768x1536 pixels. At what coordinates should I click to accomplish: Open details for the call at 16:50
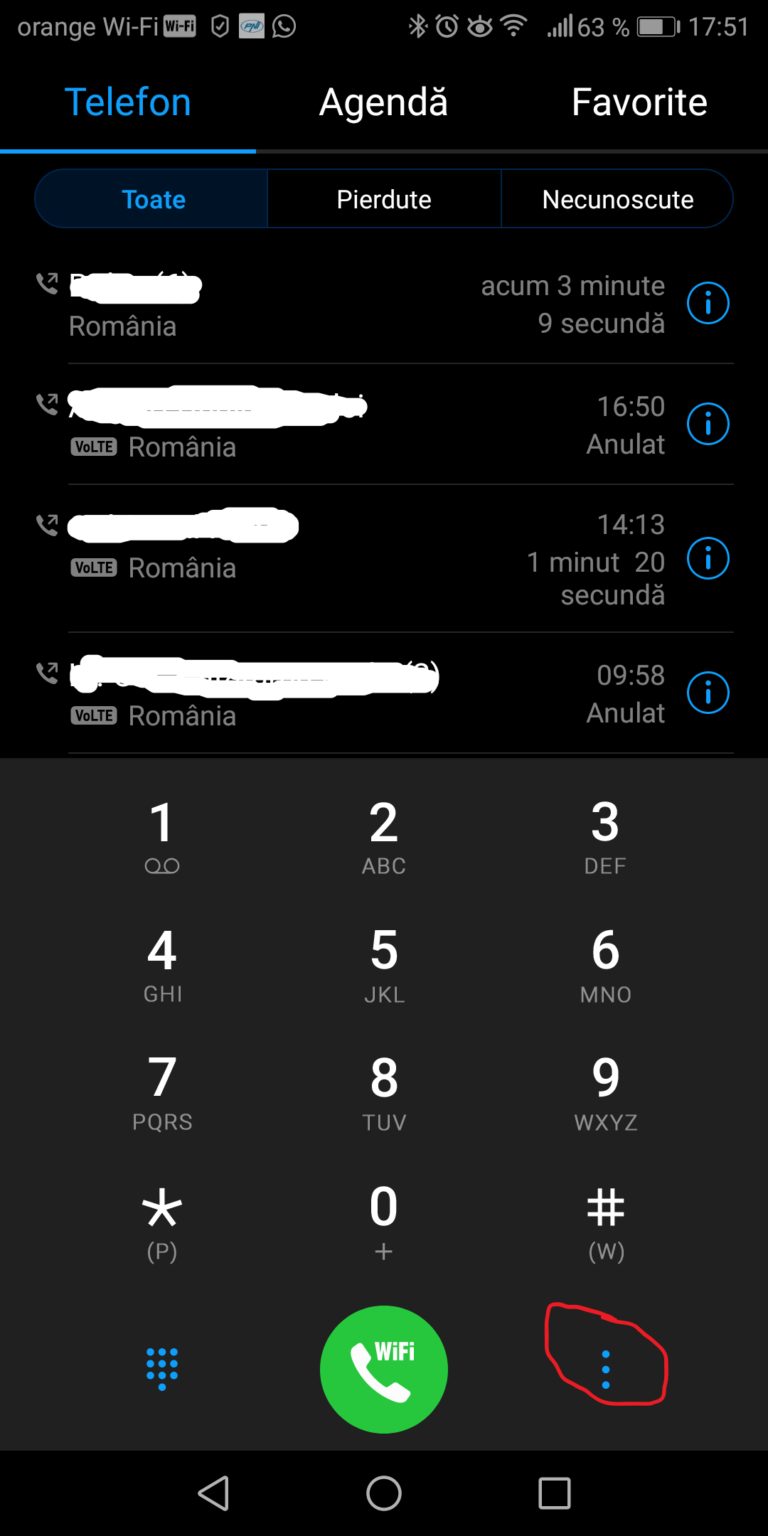click(x=708, y=424)
